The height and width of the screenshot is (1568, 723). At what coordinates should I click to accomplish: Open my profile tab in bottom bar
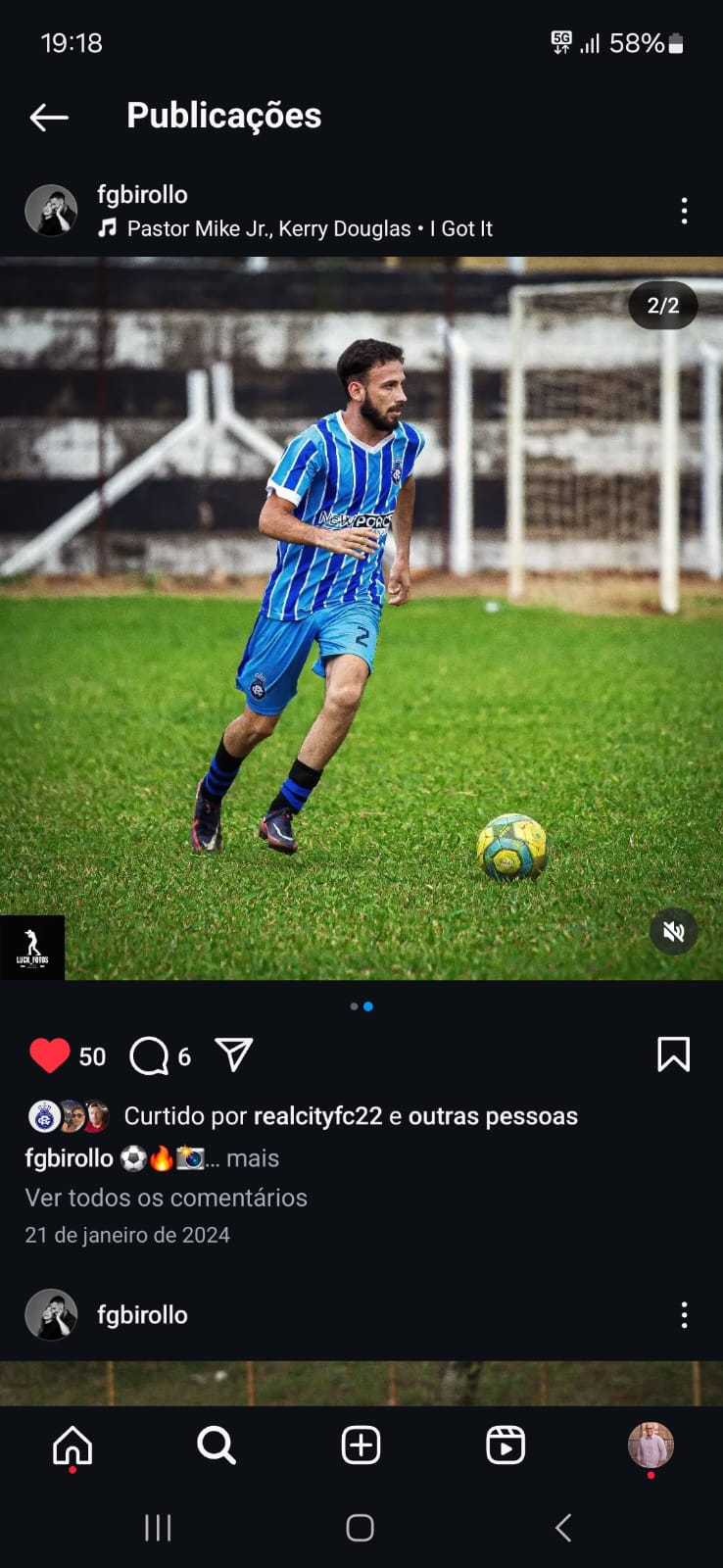651,1445
